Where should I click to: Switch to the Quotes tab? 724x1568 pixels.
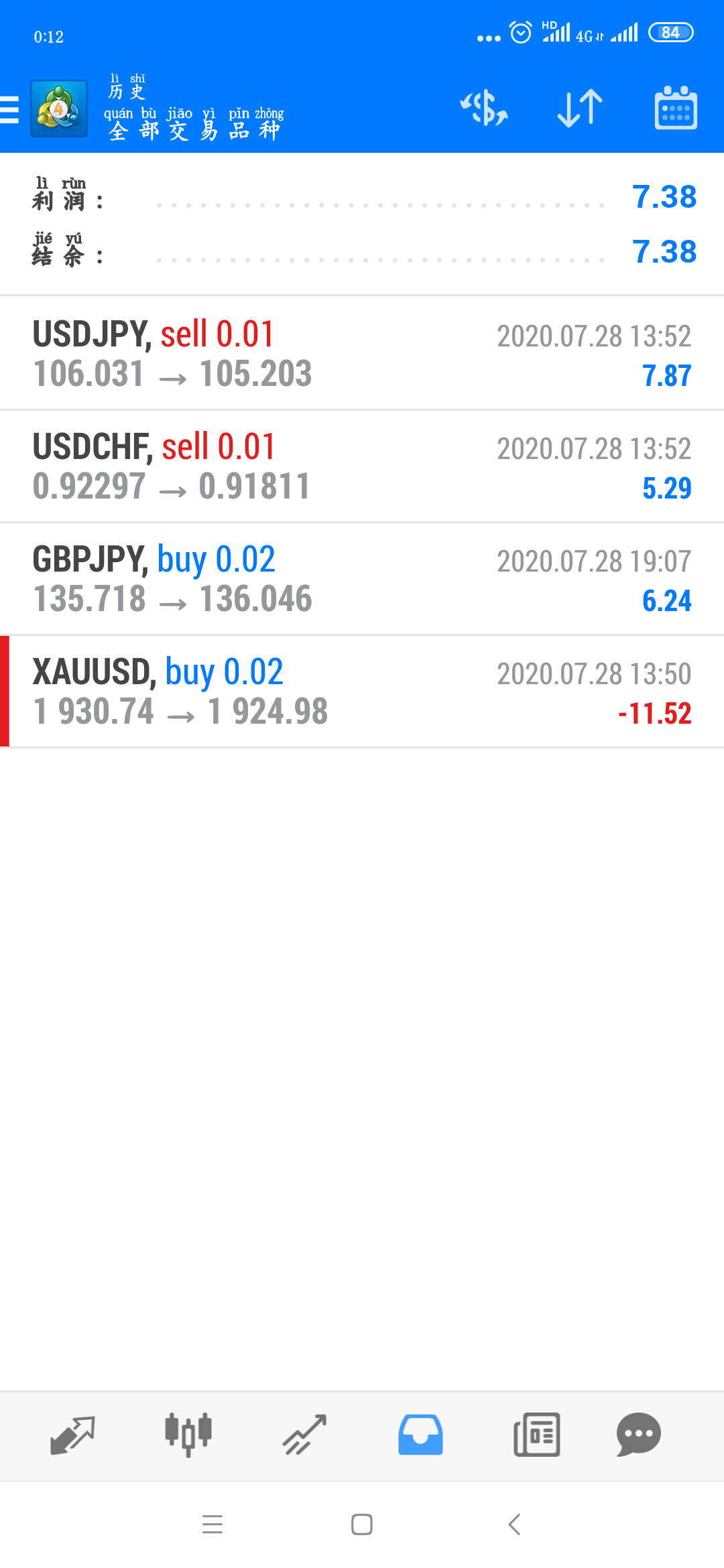[72, 1435]
